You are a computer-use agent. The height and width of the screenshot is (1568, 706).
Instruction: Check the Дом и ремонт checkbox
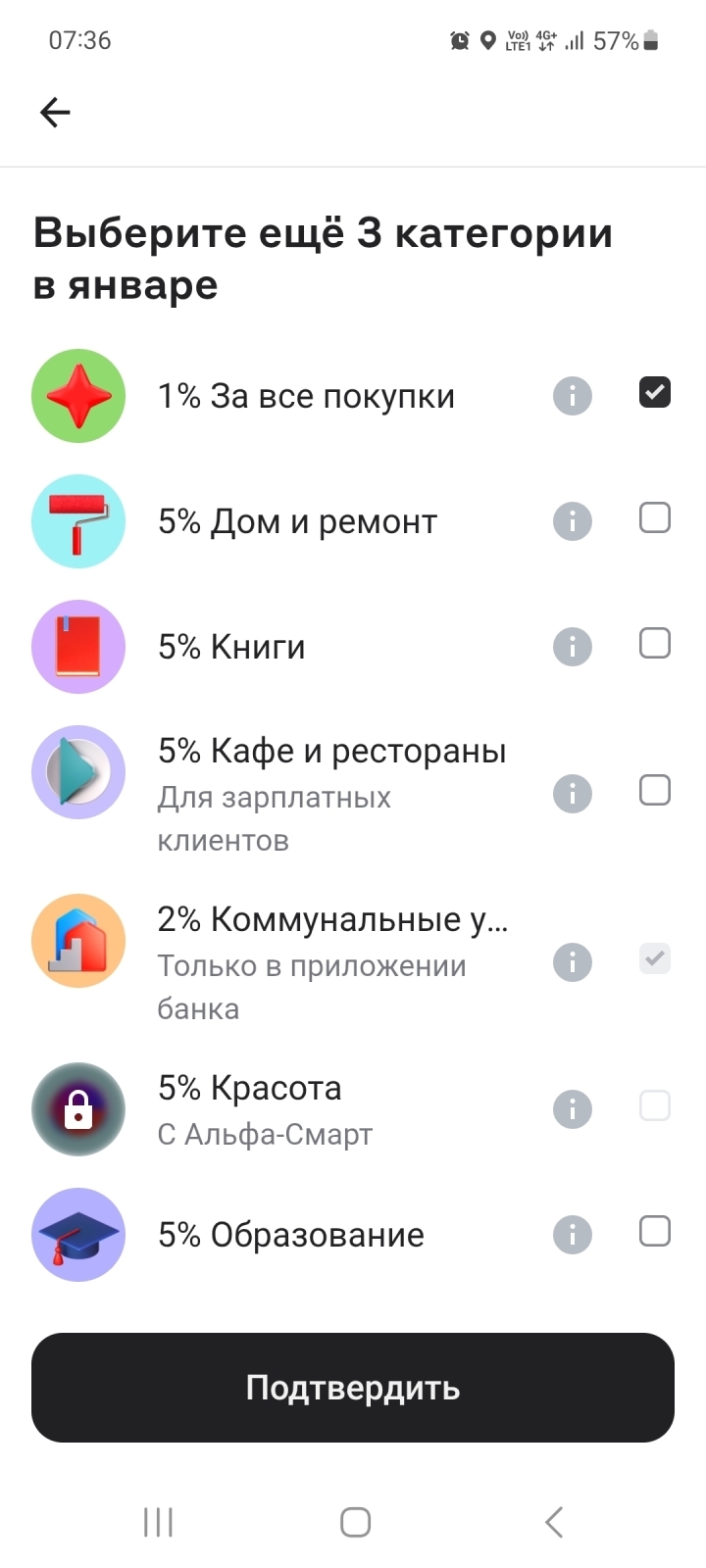(x=654, y=517)
